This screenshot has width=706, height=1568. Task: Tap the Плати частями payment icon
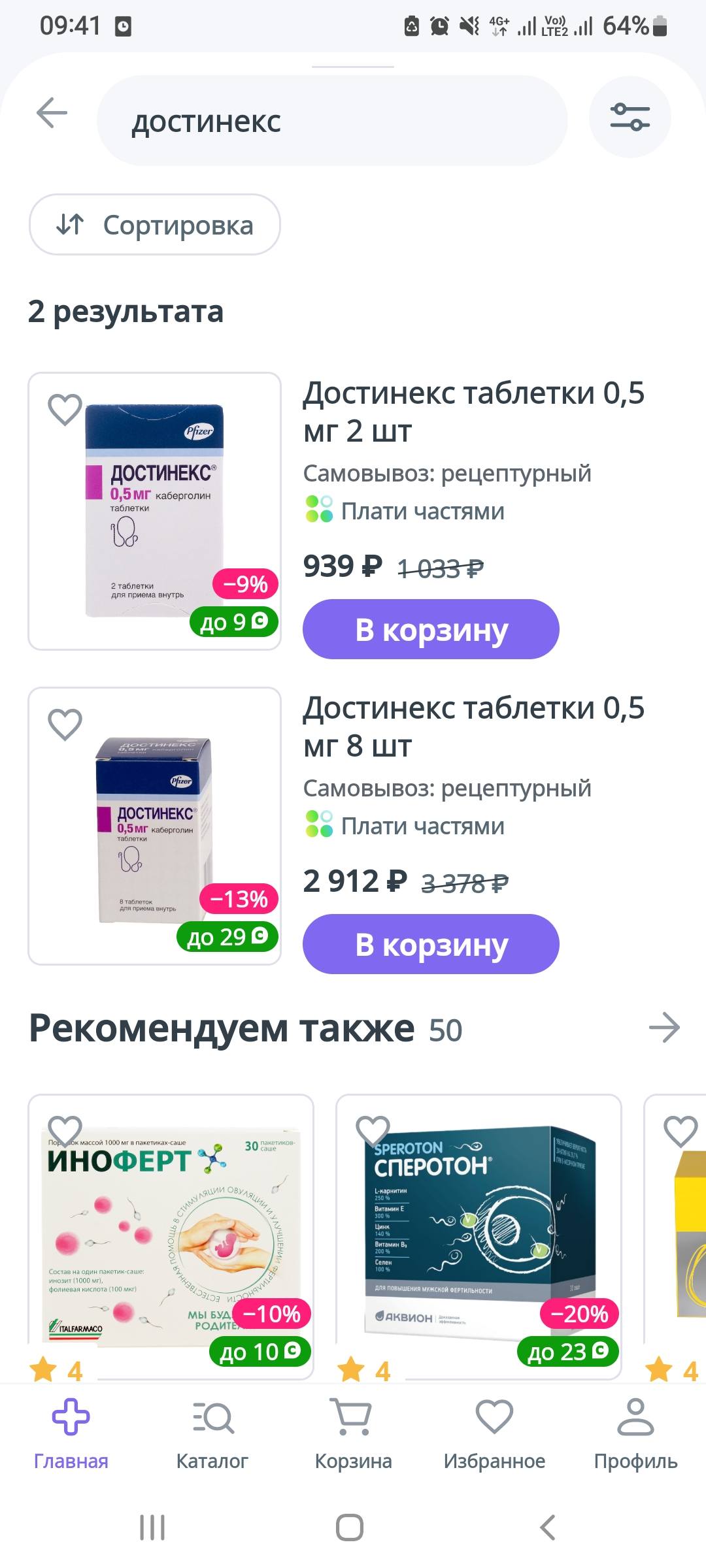[320, 511]
